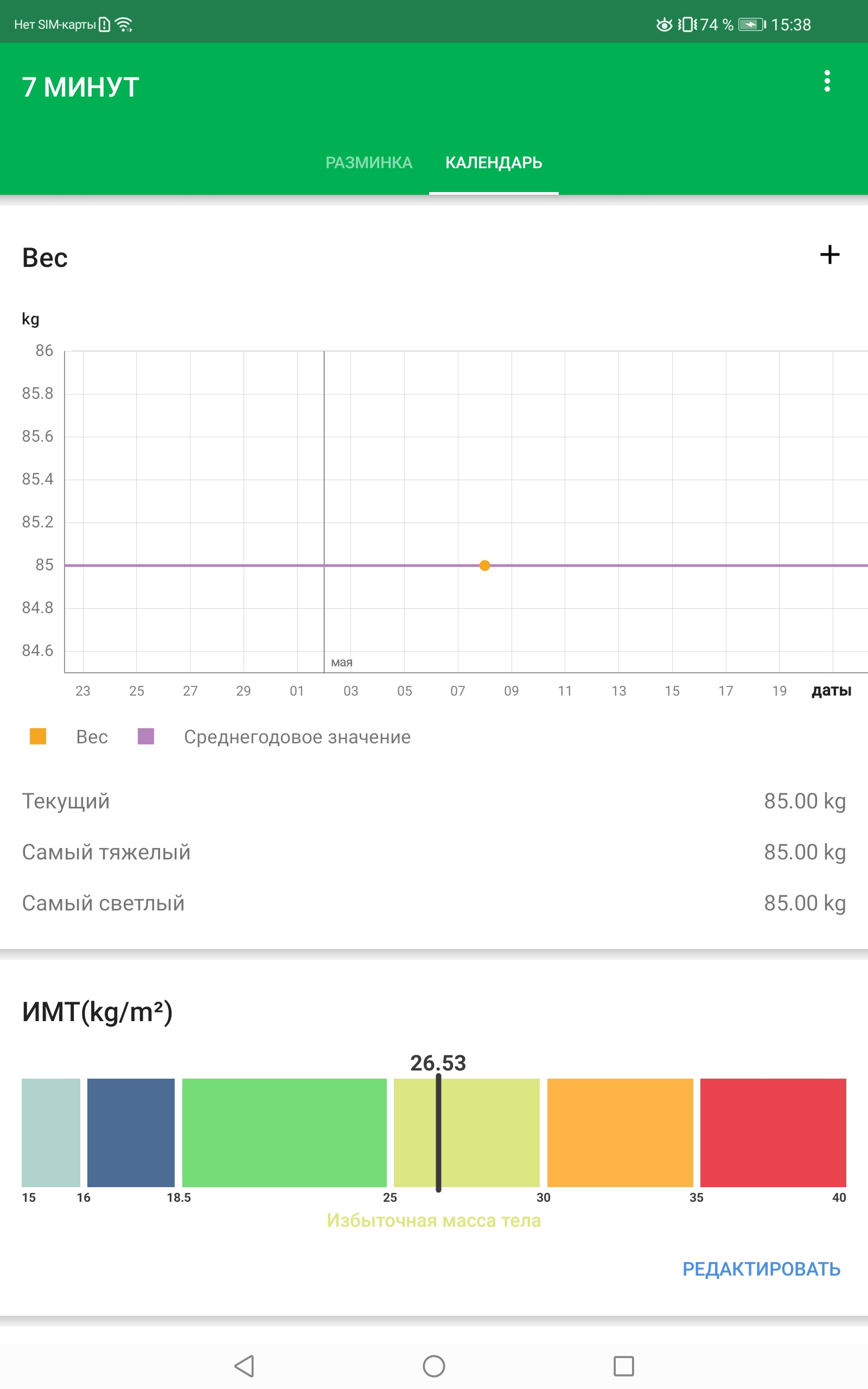The image size is (868, 1389).
Task: Switch to the Разминка tab
Action: click(368, 163)
